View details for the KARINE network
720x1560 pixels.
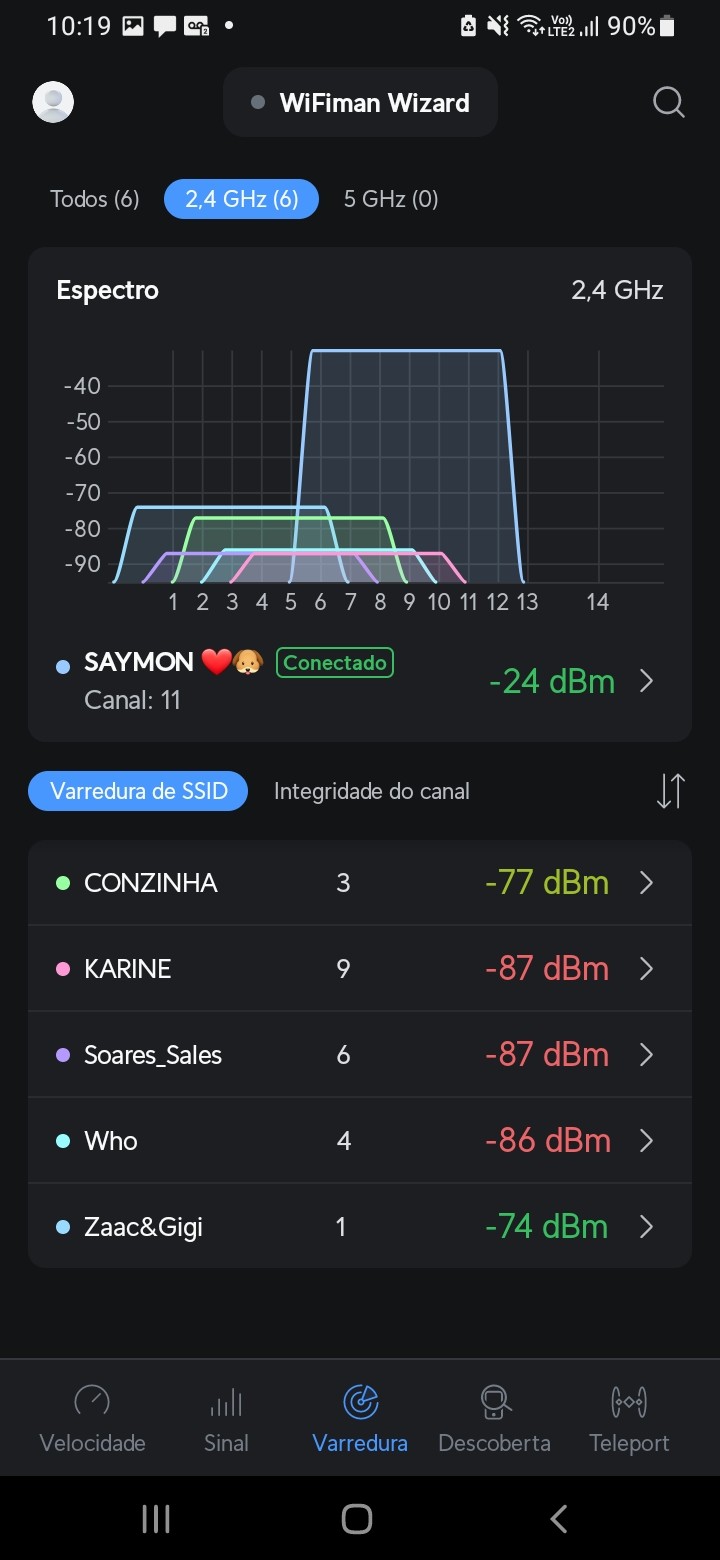point(360,969)
